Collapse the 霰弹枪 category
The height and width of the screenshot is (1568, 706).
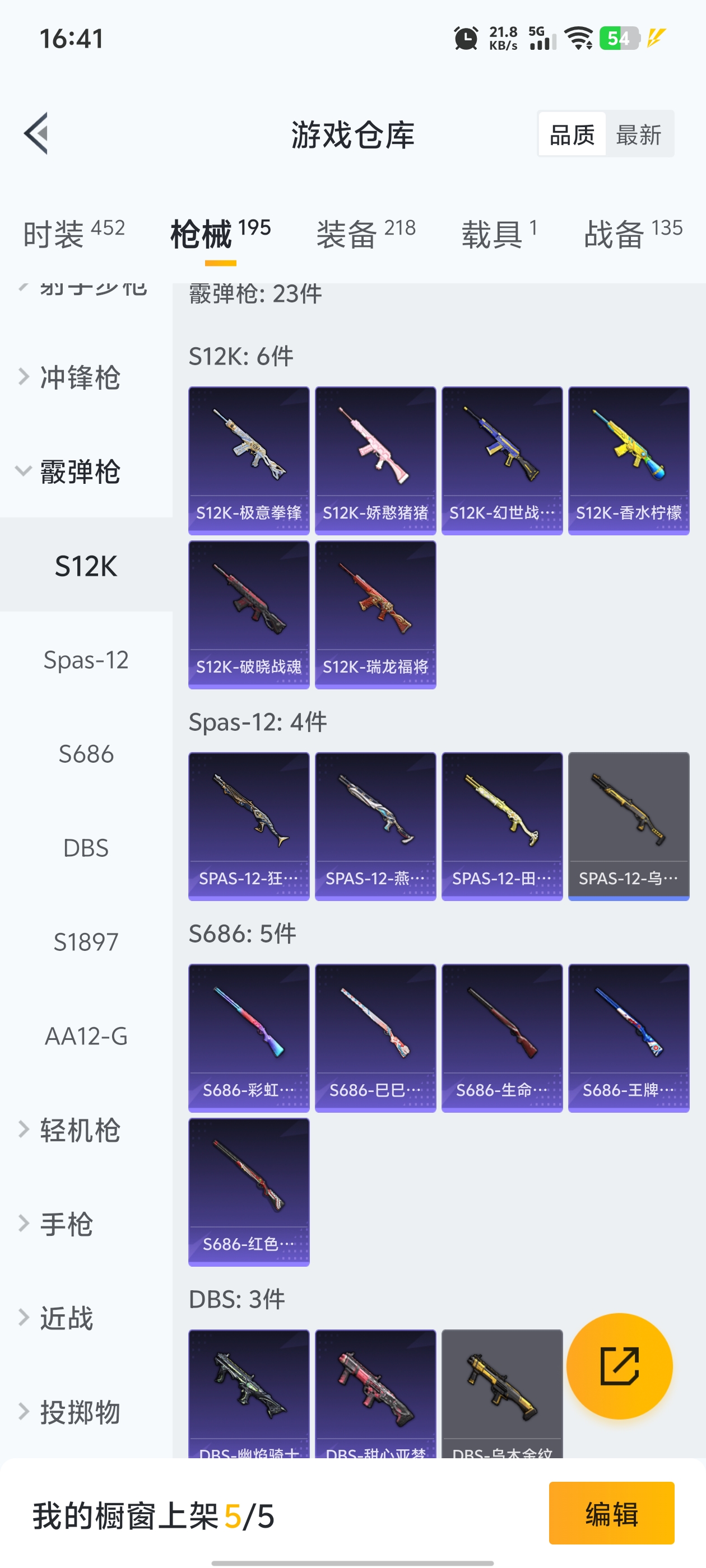[x=79, y=472]
